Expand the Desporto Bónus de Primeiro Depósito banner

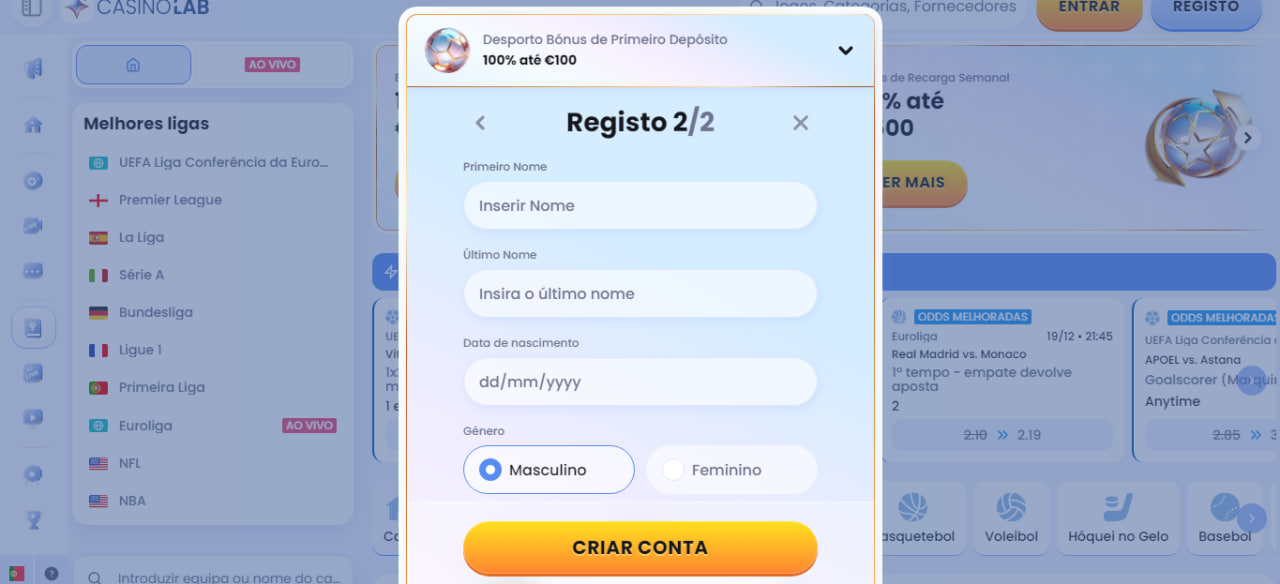(x=845, y=50)
